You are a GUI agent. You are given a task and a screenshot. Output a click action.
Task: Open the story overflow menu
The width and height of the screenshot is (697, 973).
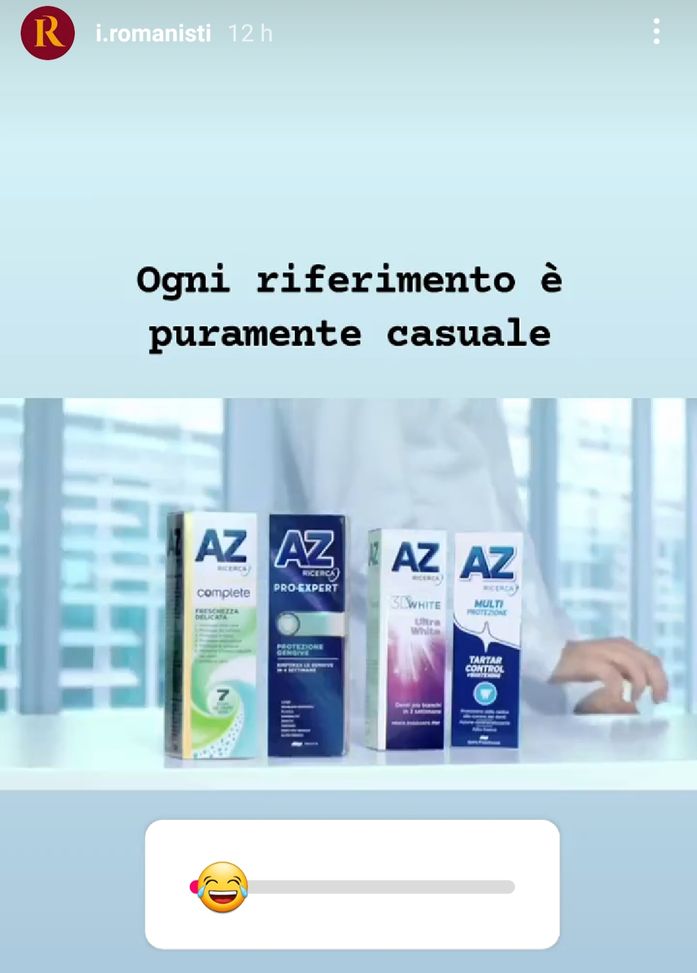(x=656, y=32)
